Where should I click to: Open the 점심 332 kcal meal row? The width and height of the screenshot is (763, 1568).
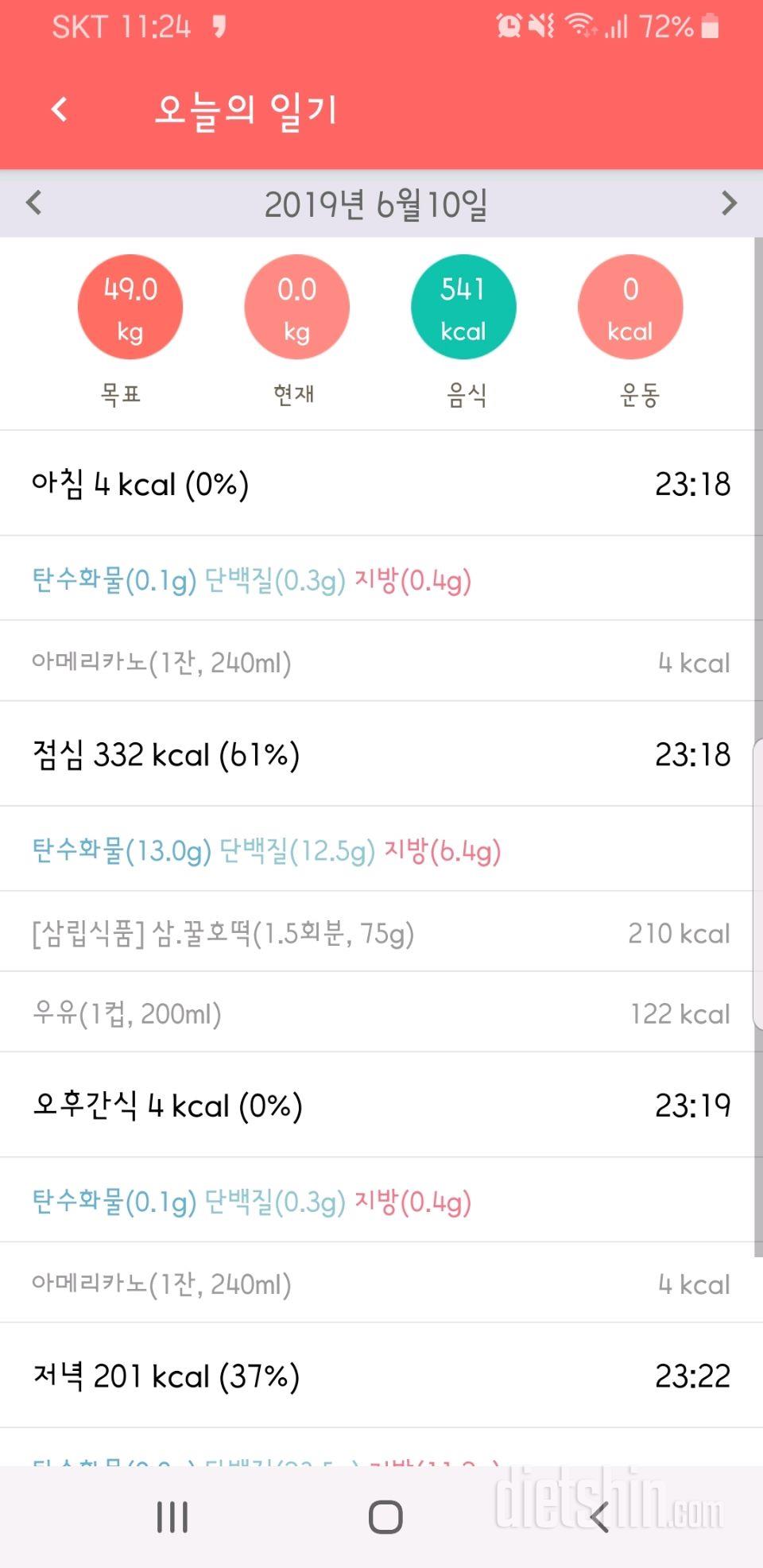(x=380, y=754)
